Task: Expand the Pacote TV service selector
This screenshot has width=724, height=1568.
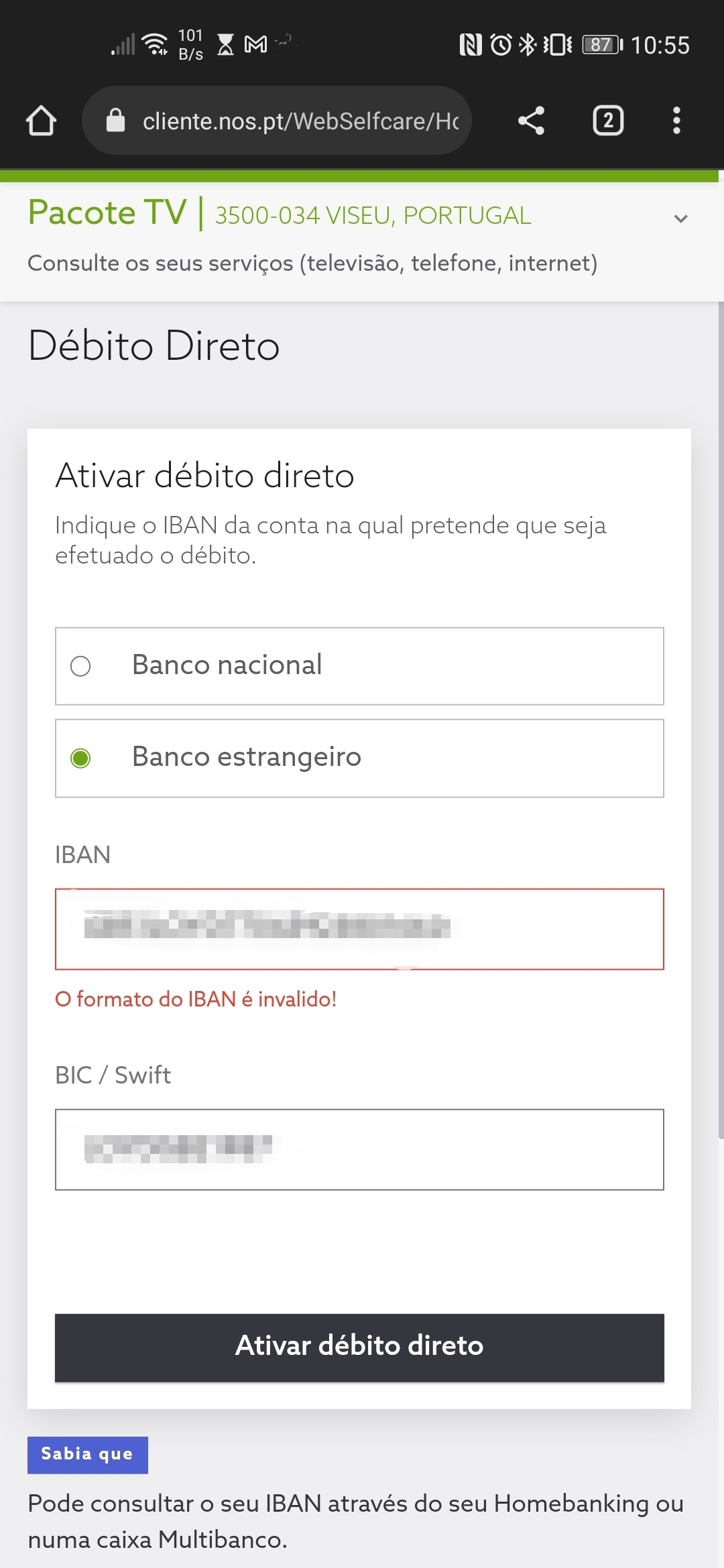Action: 680,218
